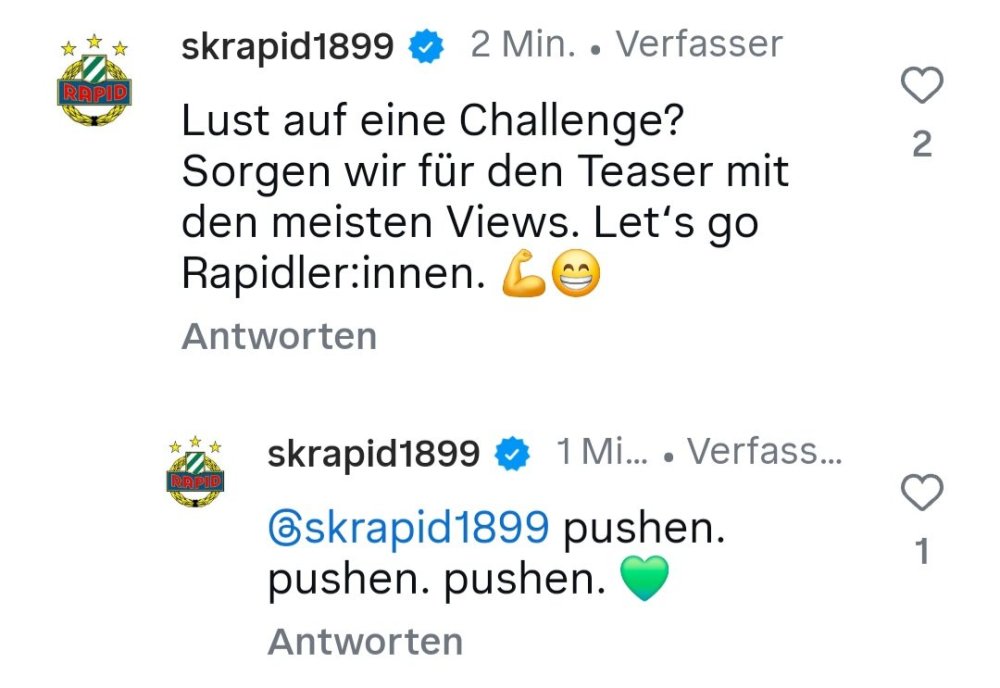Tap Antworten under the Challenge comment
The image size is (1000, 688).
click(279, 336)
